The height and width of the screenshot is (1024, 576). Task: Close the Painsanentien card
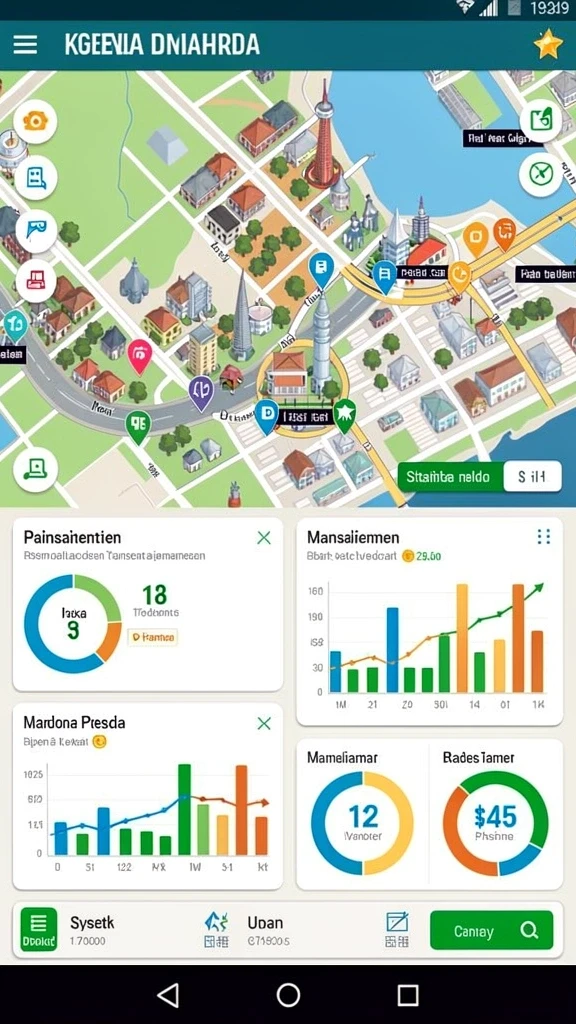264,537
